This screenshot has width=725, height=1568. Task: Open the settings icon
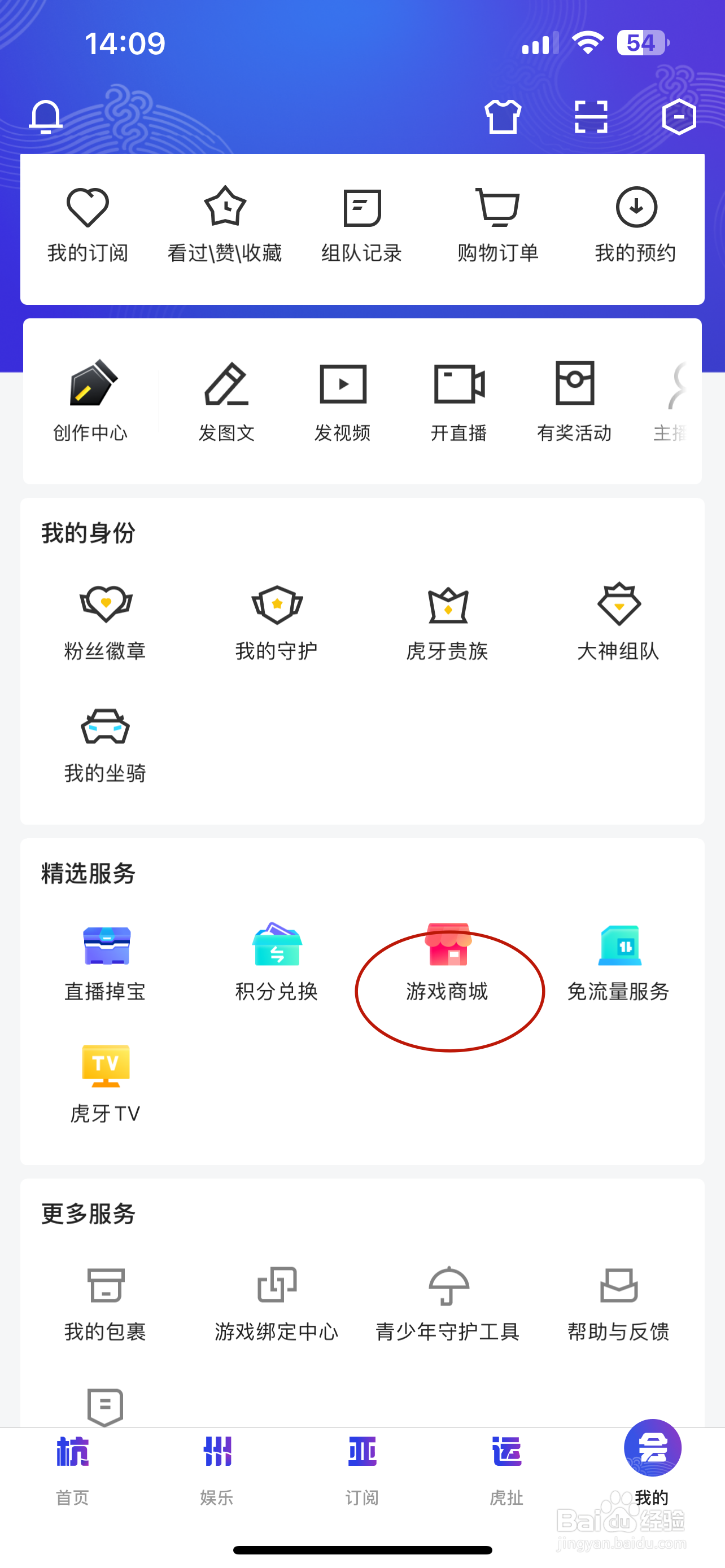coord(678,117)
